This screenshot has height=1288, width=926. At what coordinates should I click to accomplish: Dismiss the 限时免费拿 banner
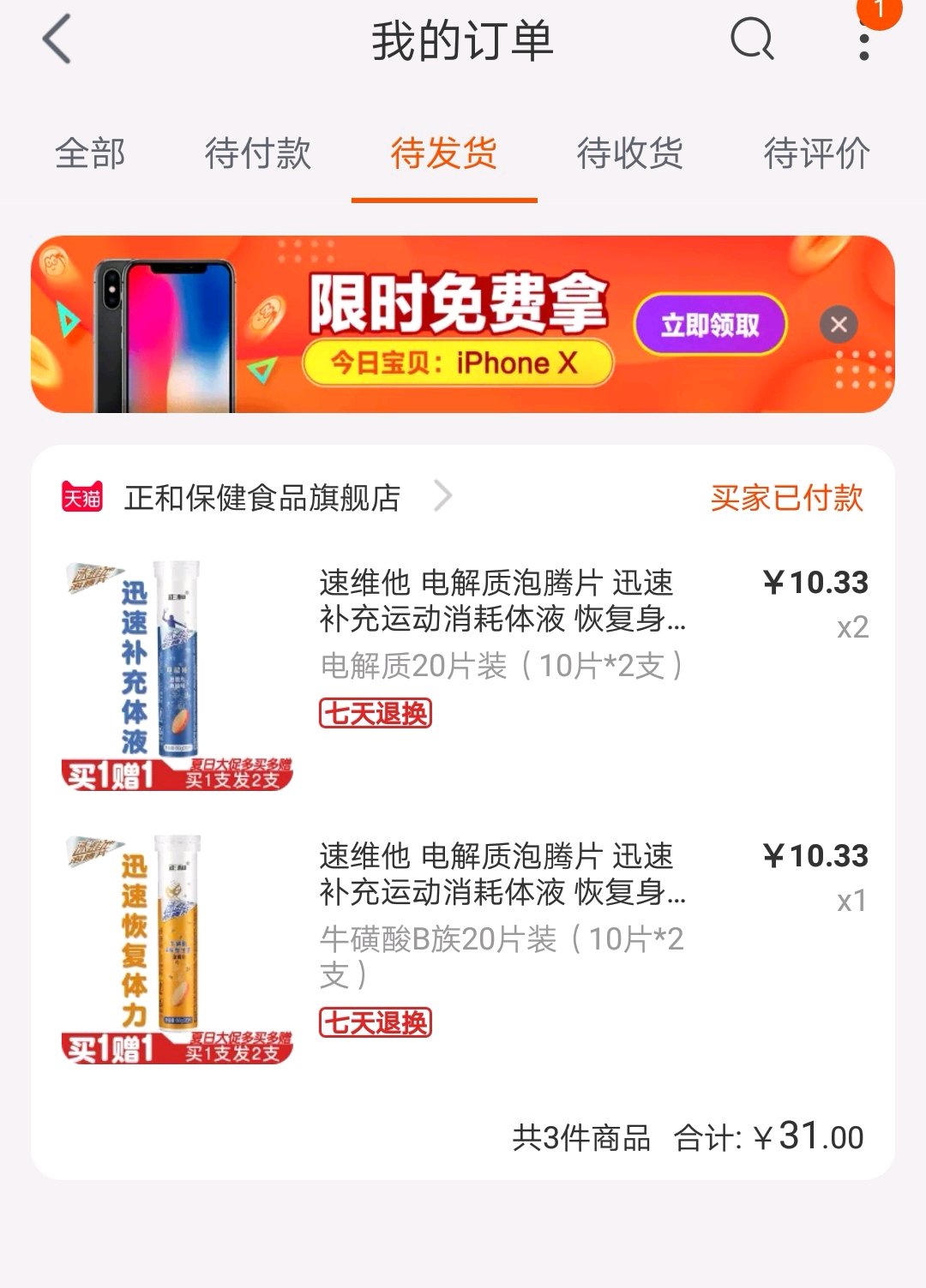(839, 325)
